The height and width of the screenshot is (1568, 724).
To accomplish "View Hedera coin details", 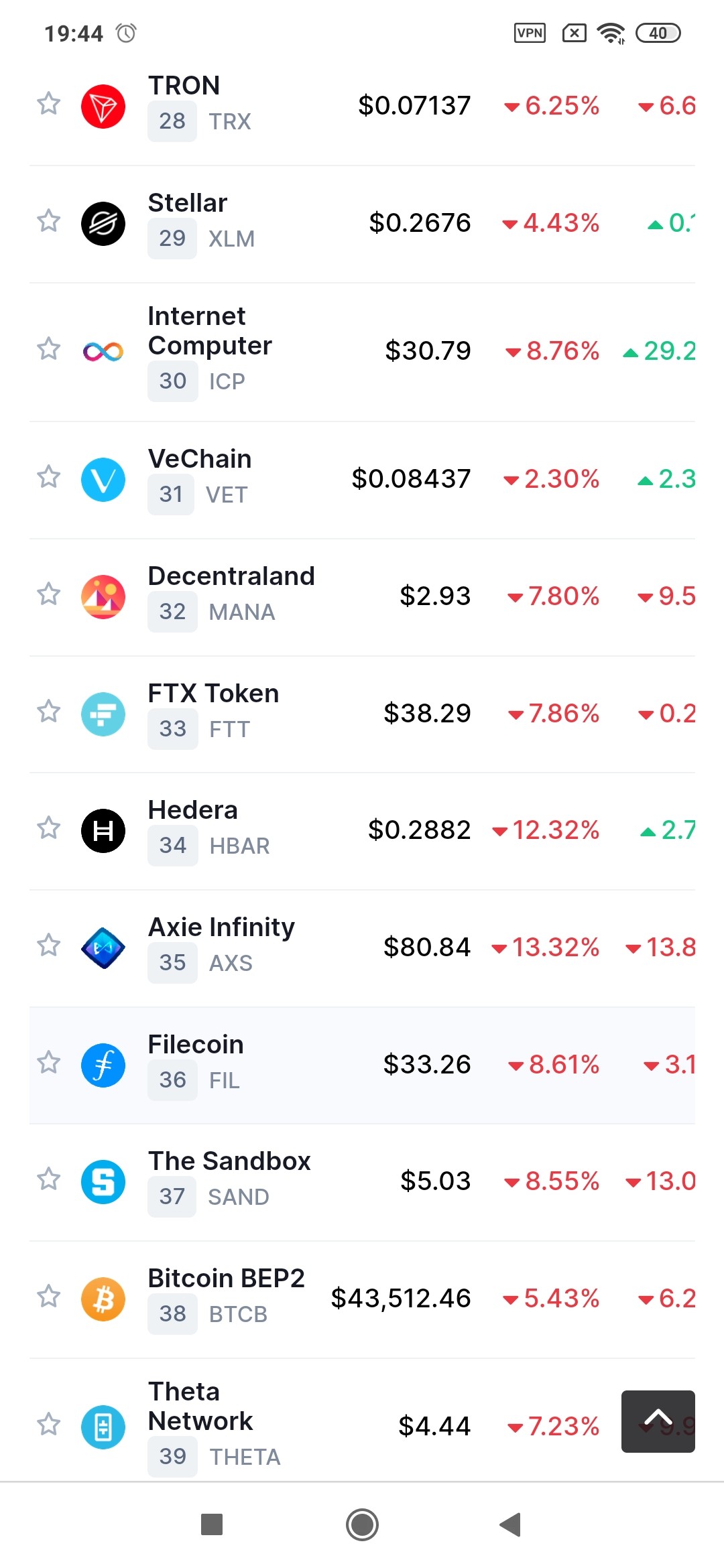I will click(x=362, y=831).
